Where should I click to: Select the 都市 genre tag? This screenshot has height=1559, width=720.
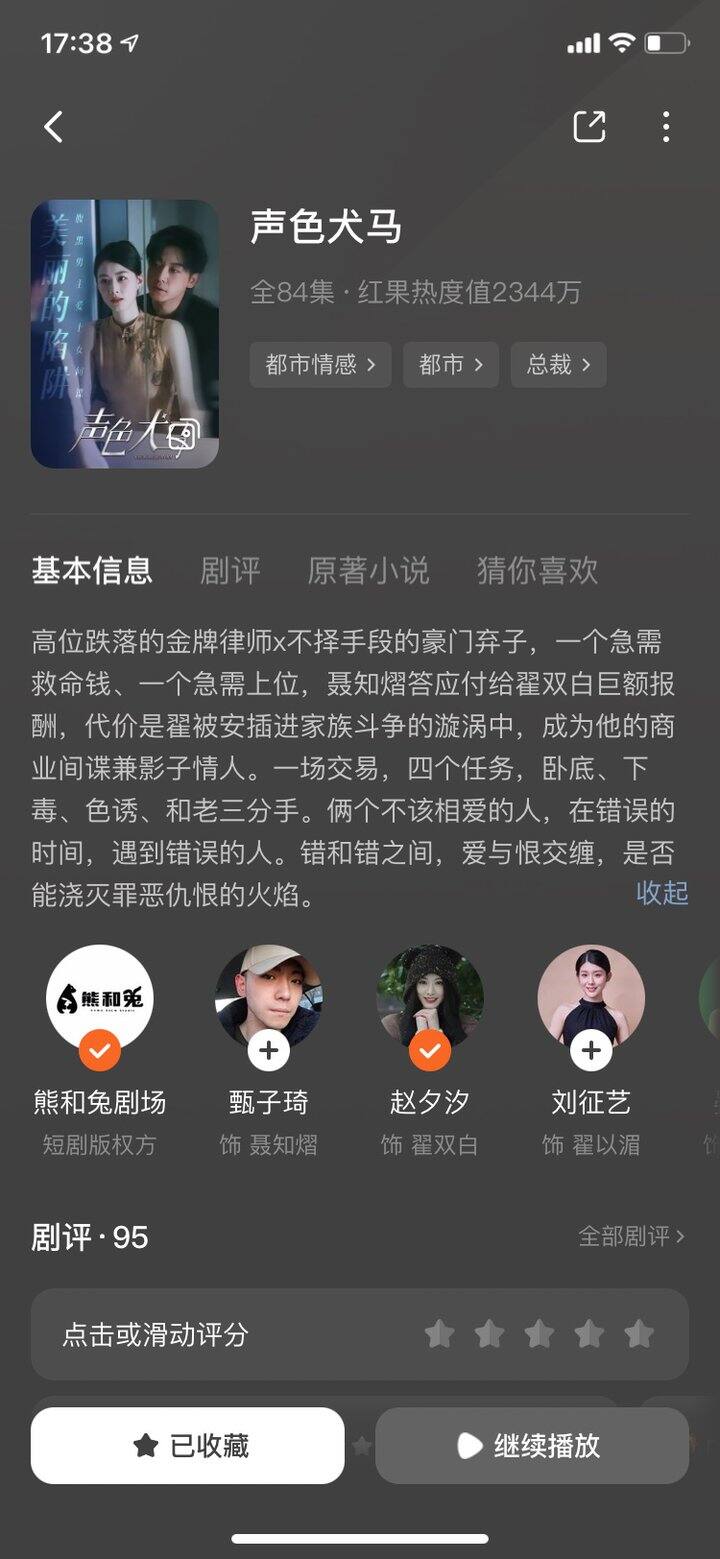coord(450,364)
